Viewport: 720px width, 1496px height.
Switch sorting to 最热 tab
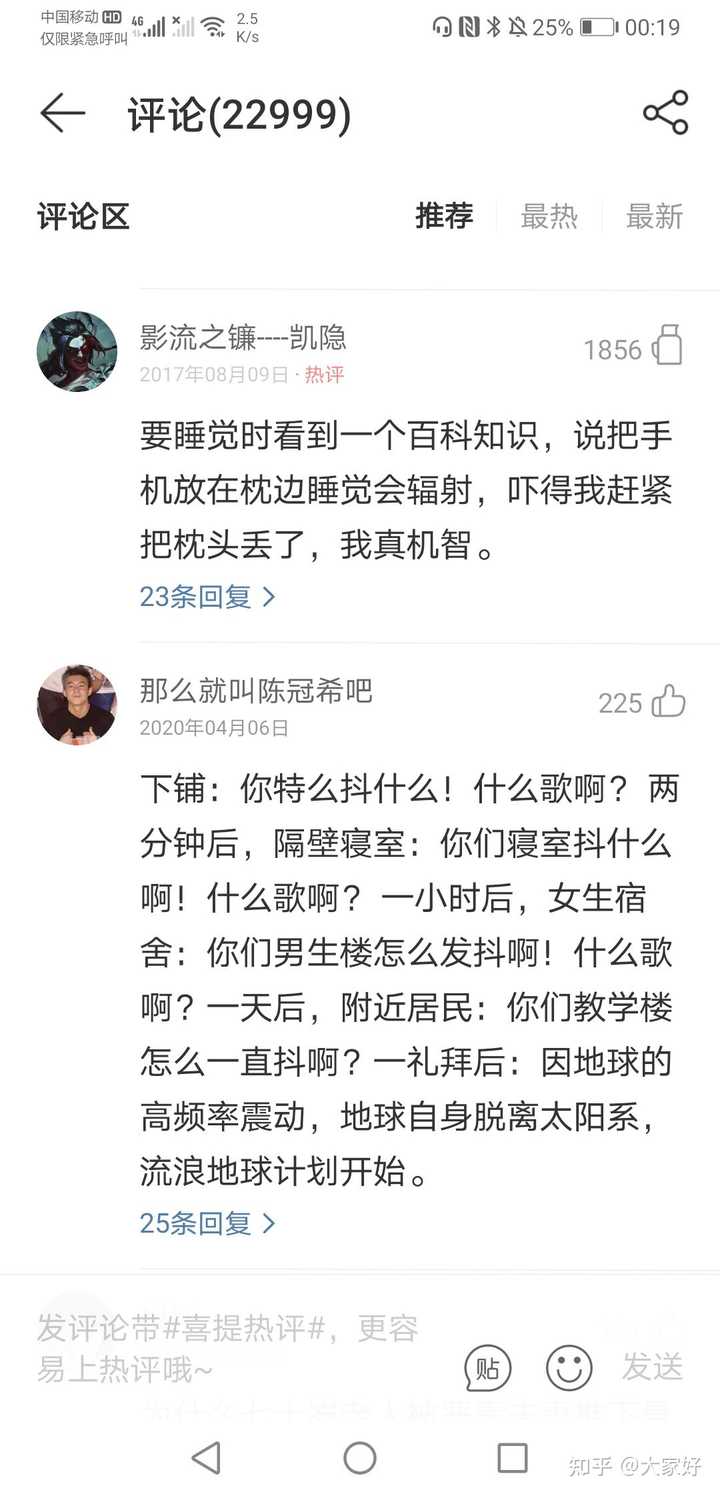[x=551, y=217]
